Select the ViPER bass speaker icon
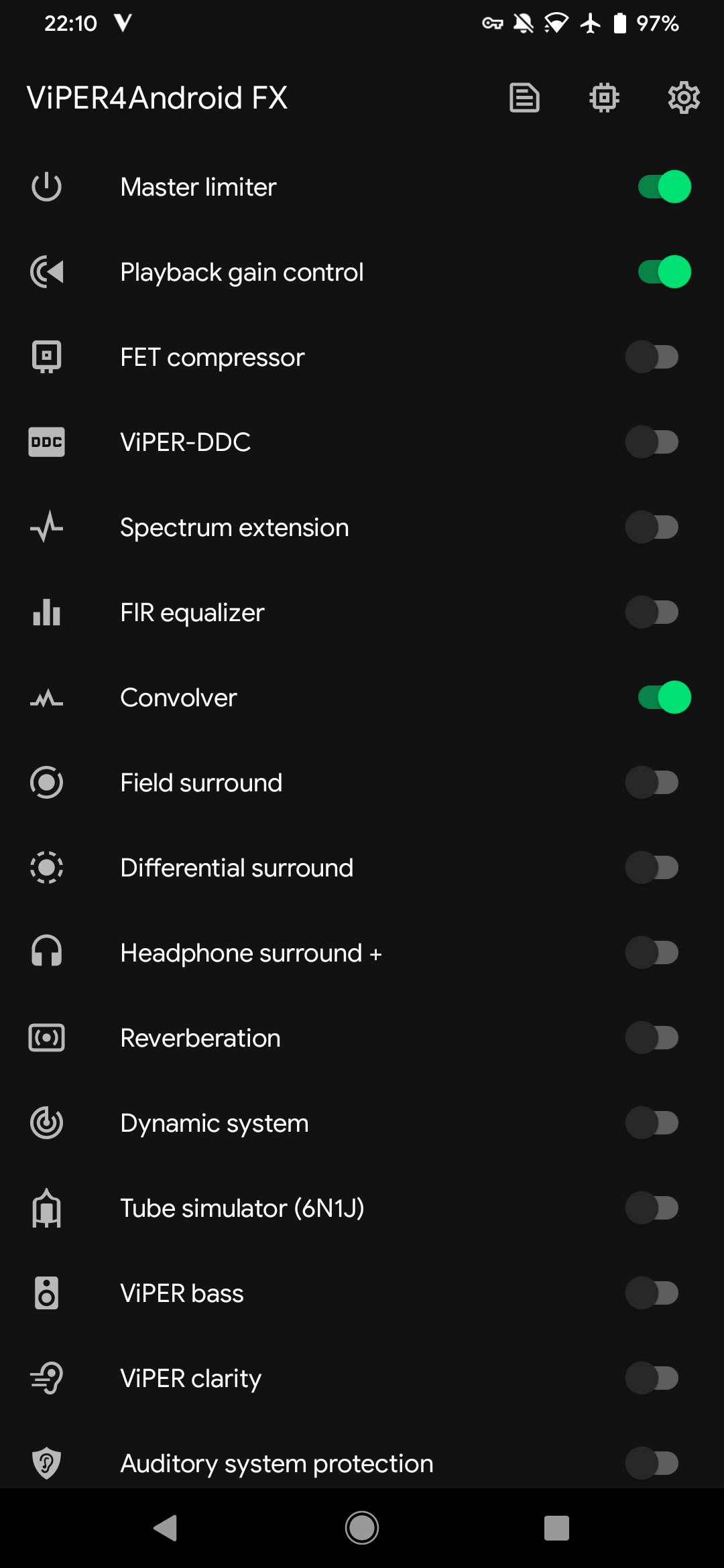Screen dimensions: 724x1568 [x=46, y=1293]
